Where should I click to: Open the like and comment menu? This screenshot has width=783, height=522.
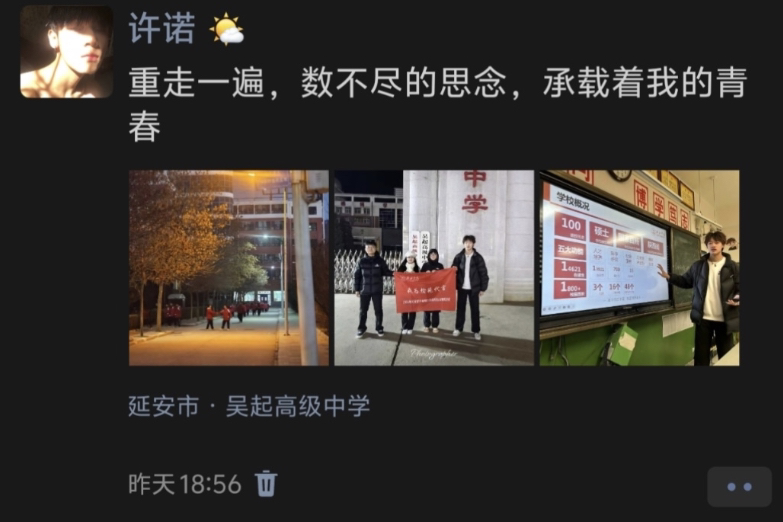click(x=739, y=487)
